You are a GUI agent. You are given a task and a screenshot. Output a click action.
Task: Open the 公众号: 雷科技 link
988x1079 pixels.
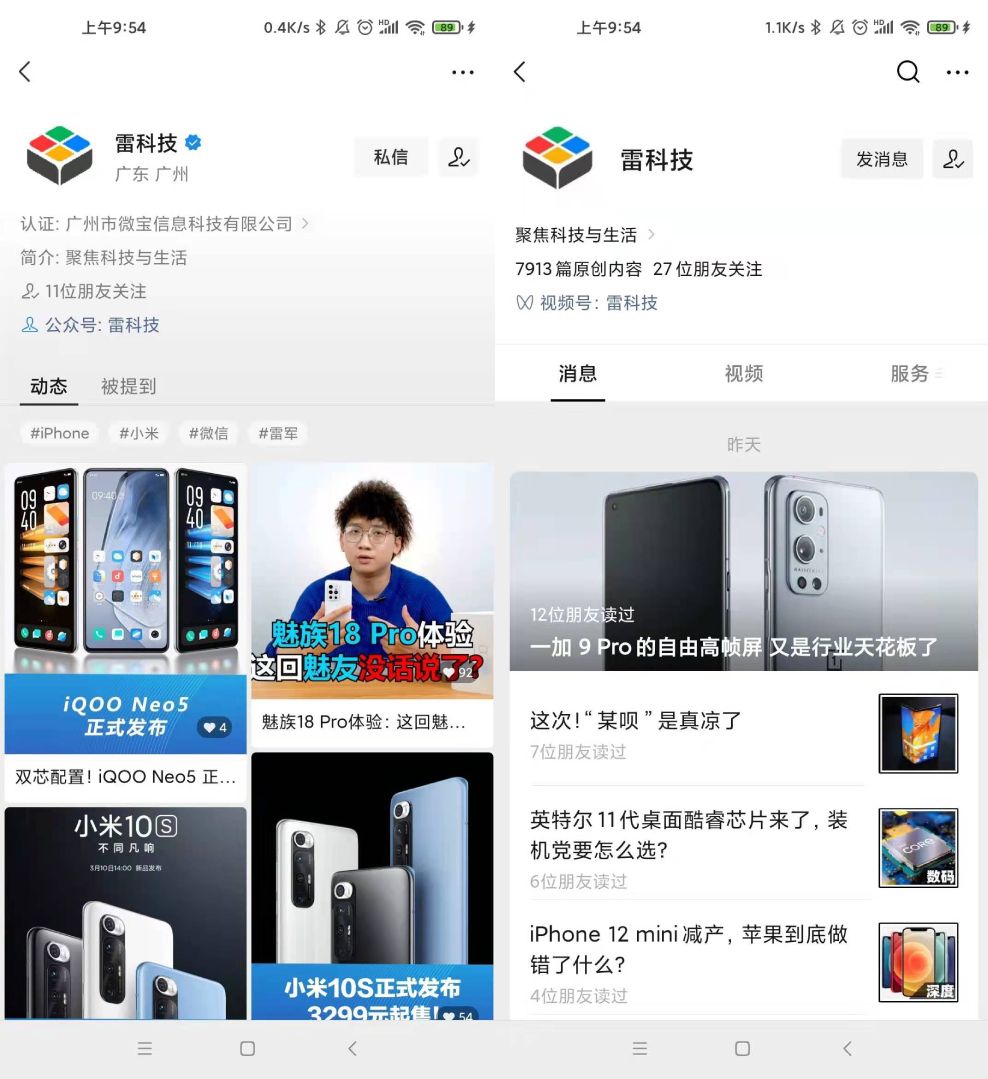tap(91, 325)
